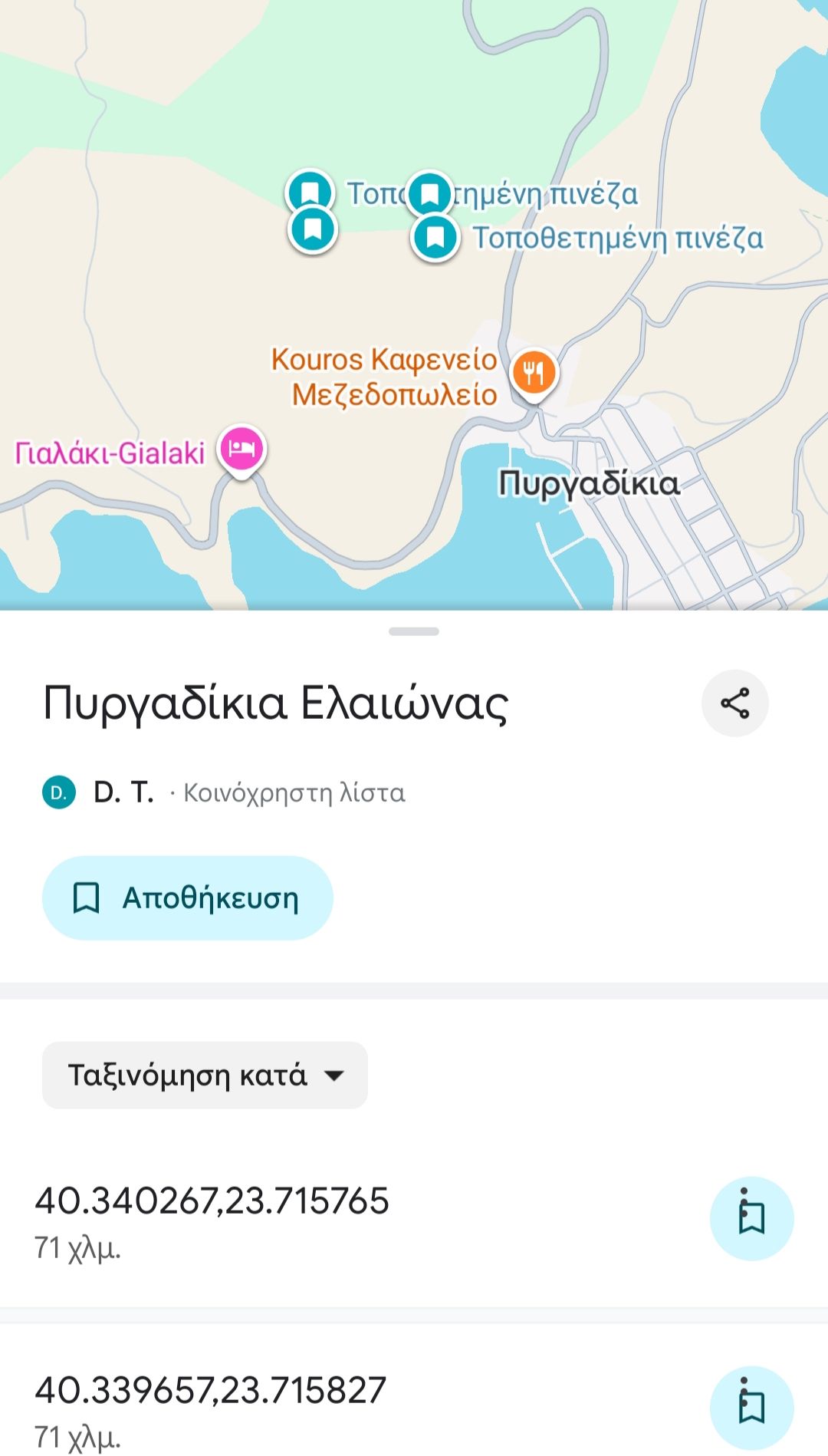Save place 40.339657,23.715827 via bookmark icon
Viewport: 828px width, 1456px height.
click(751, 1407)
